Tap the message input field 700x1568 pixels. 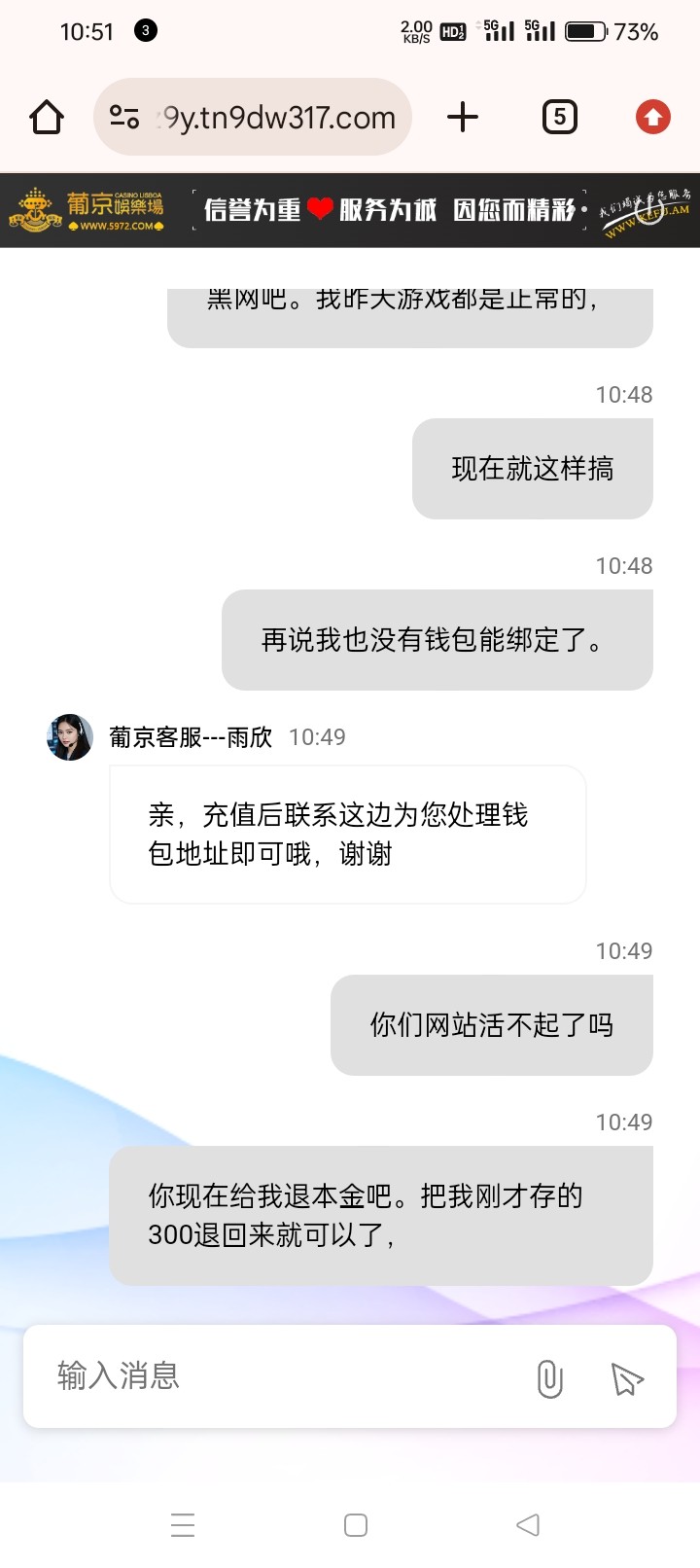(x=282, y=1376)
